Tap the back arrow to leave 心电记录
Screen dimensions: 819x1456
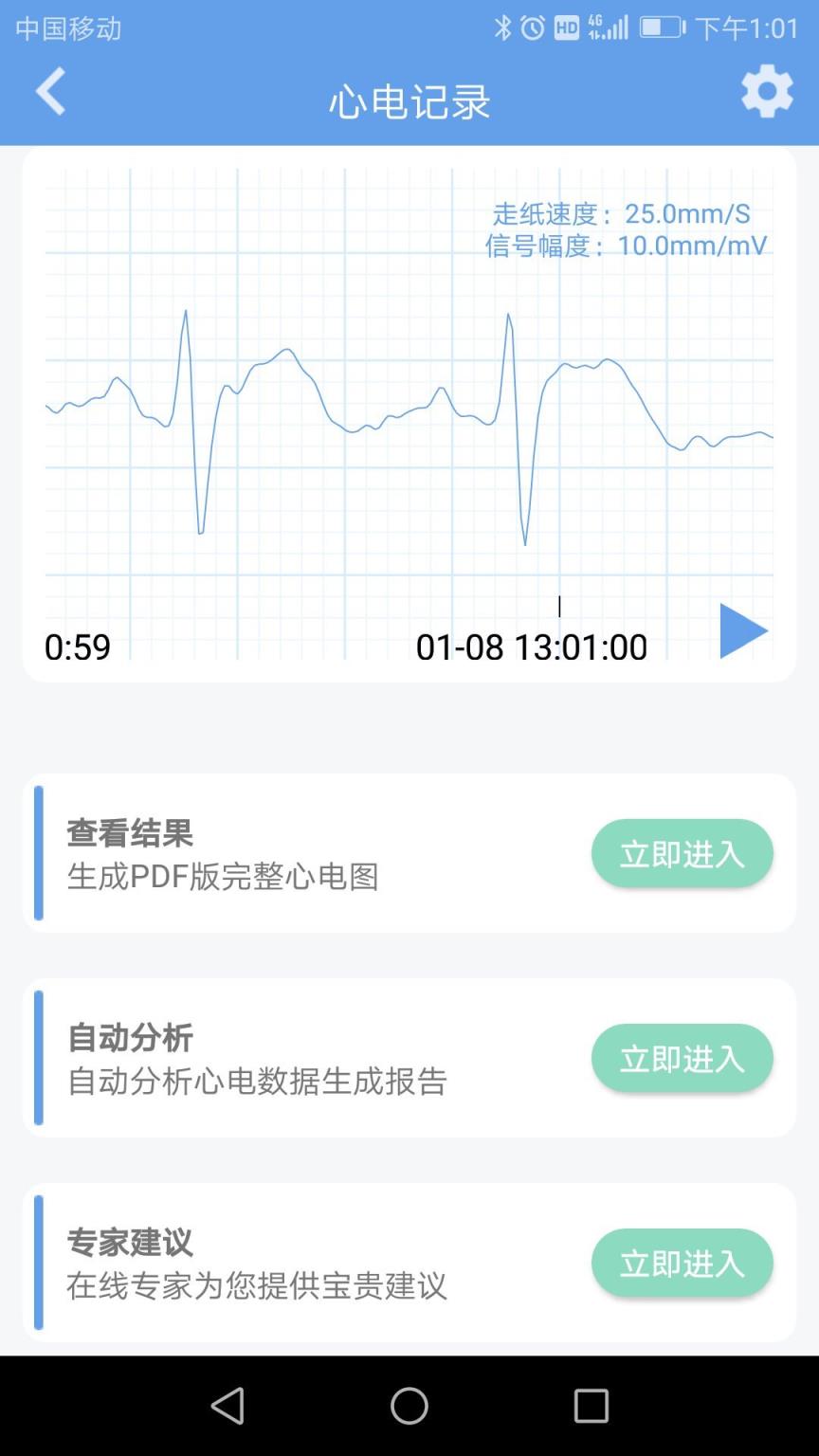(x=49, y=91)
